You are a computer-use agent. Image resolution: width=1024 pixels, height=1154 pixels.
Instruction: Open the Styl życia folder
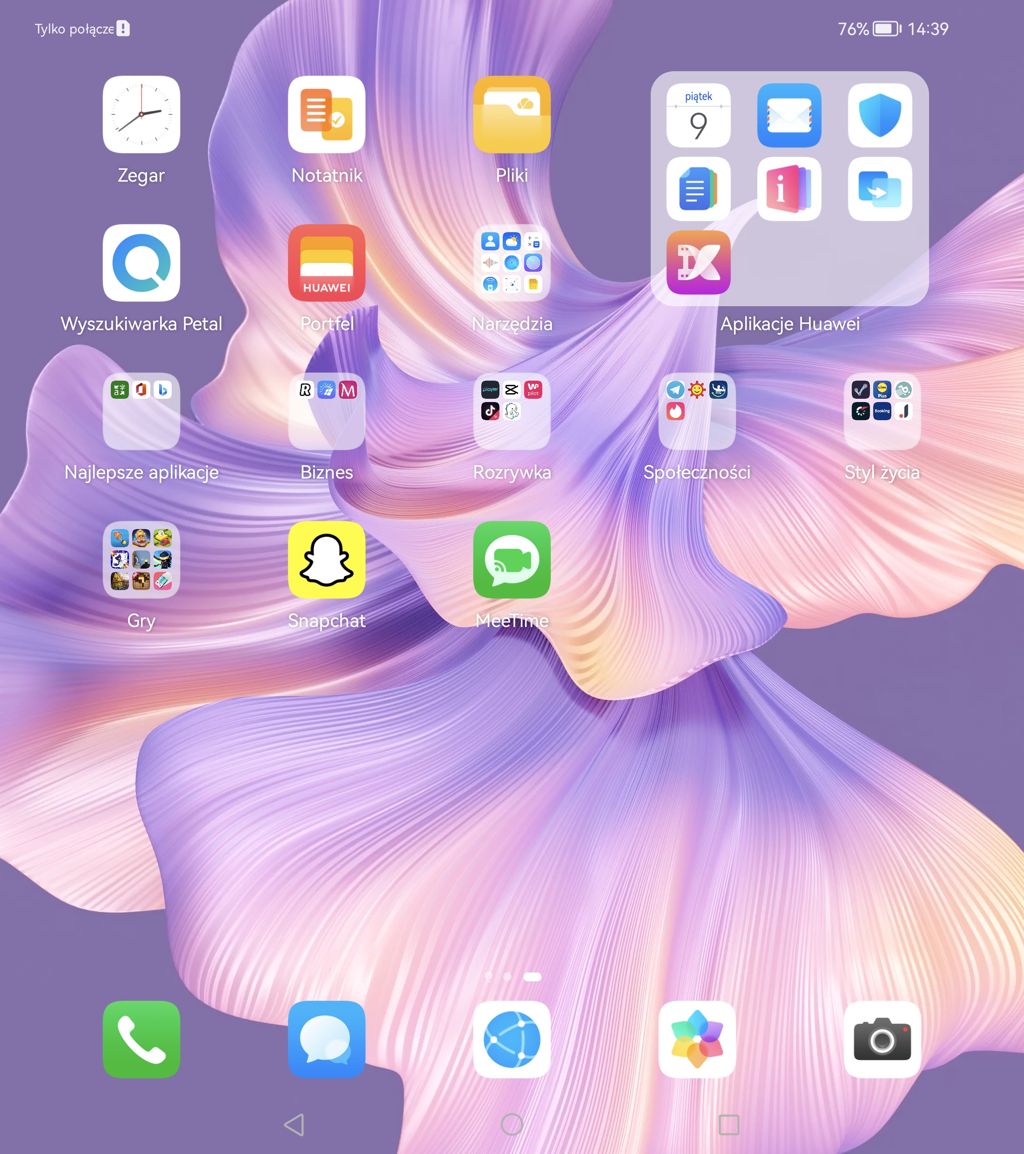[882, 411]
